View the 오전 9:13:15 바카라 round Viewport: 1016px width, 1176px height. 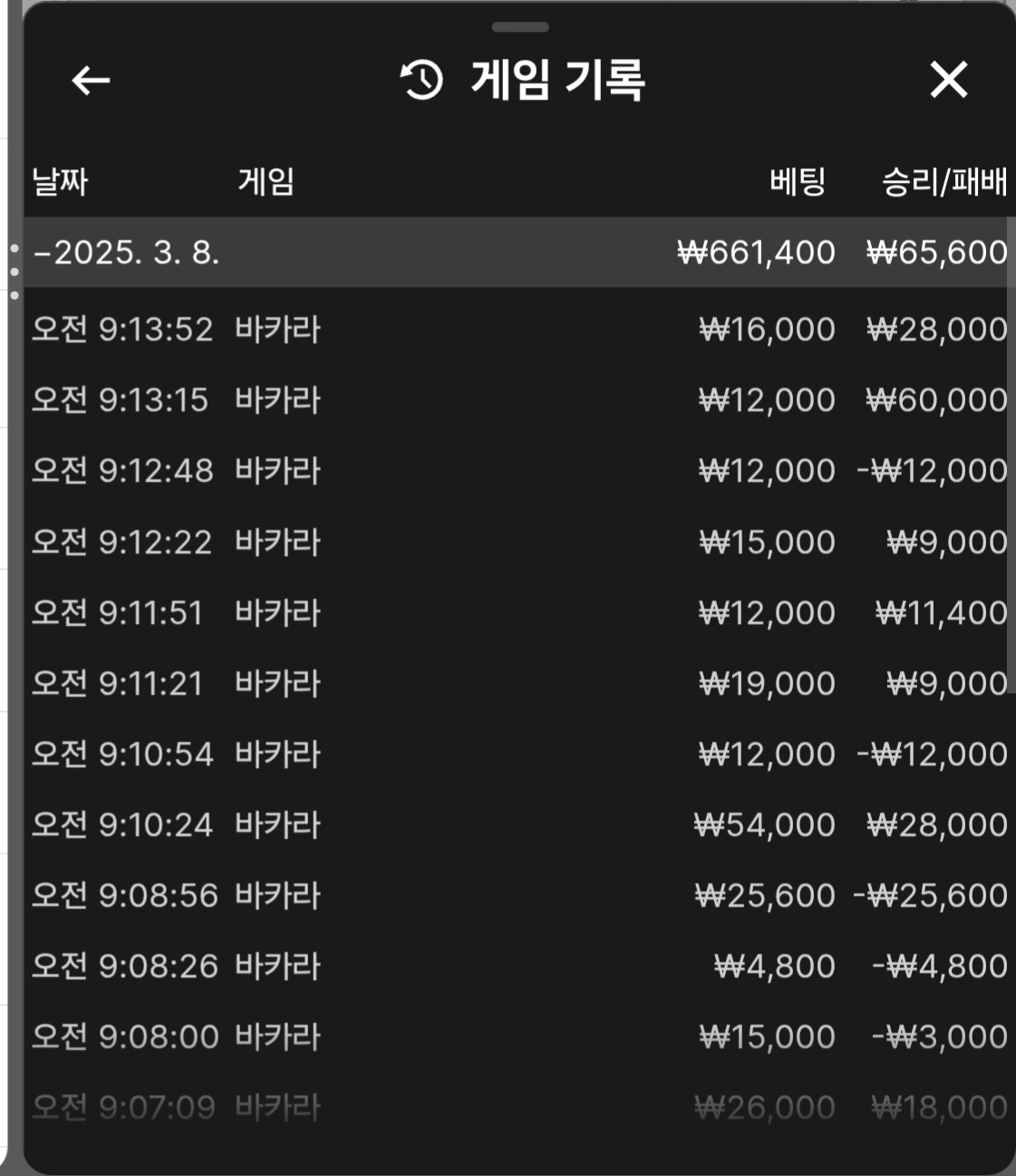[x=517, y=400]
